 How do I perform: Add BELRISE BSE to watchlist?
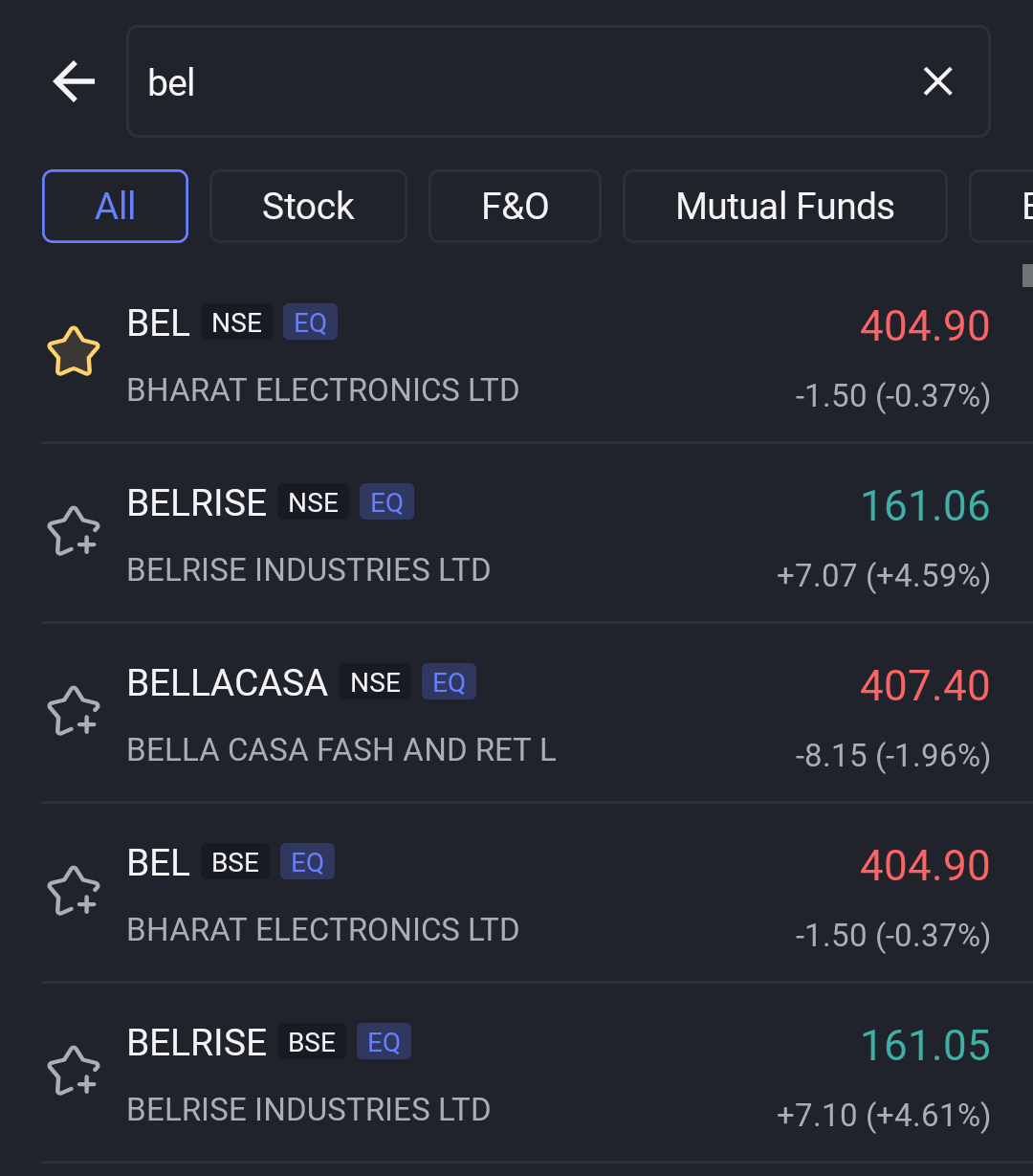[74, 1072]
